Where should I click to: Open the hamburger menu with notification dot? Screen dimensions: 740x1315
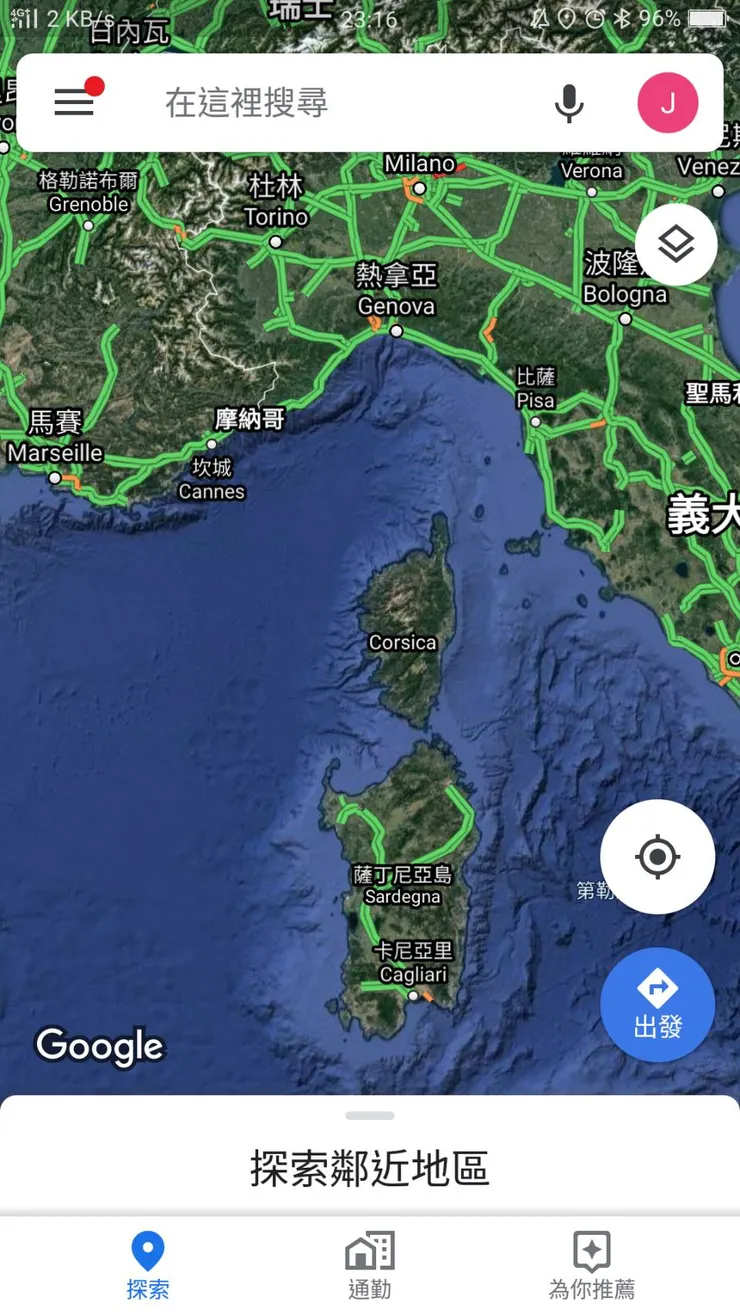coord(73,102)
